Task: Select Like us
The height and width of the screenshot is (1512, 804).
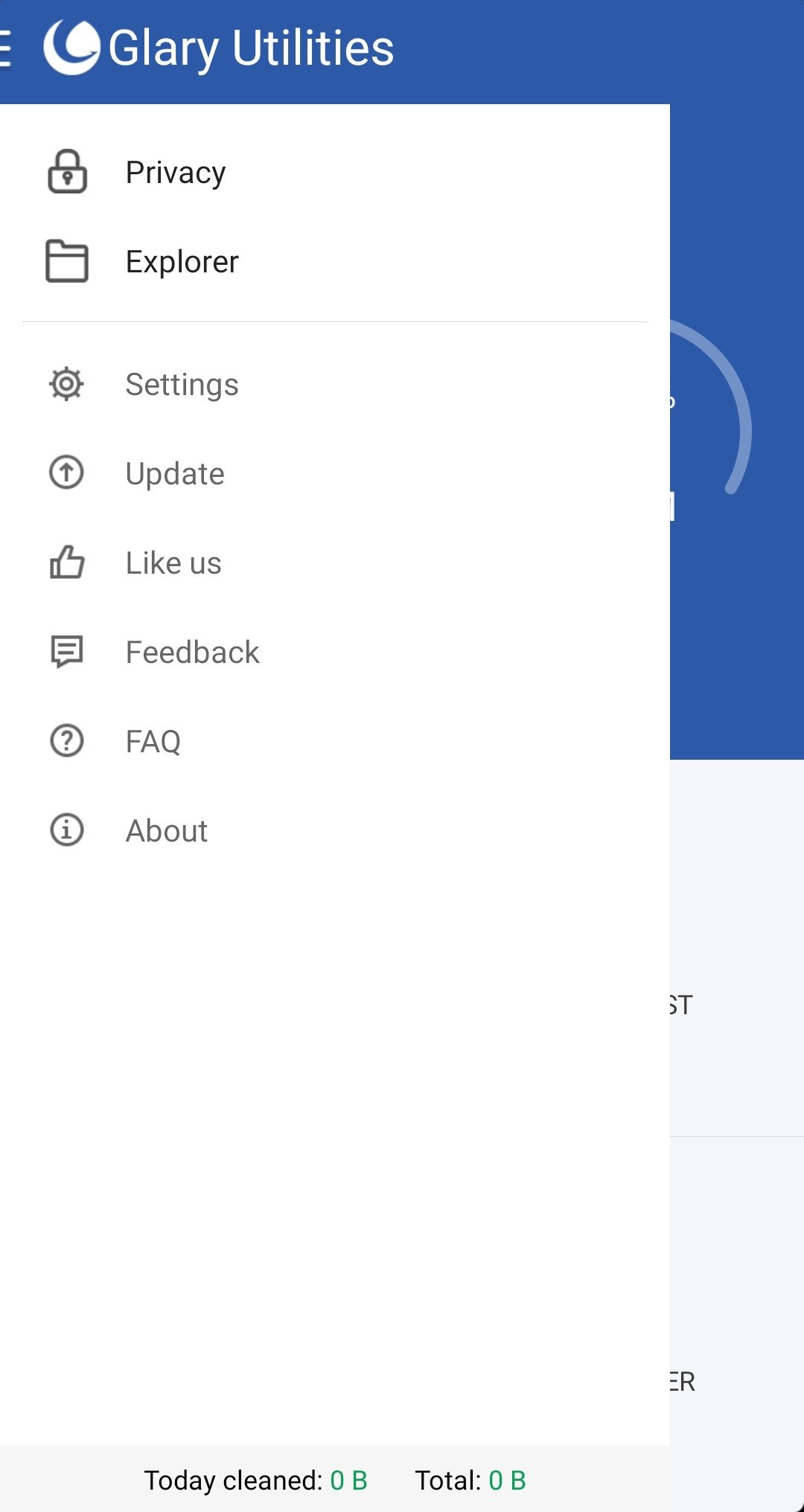Action: click(335, 563)
